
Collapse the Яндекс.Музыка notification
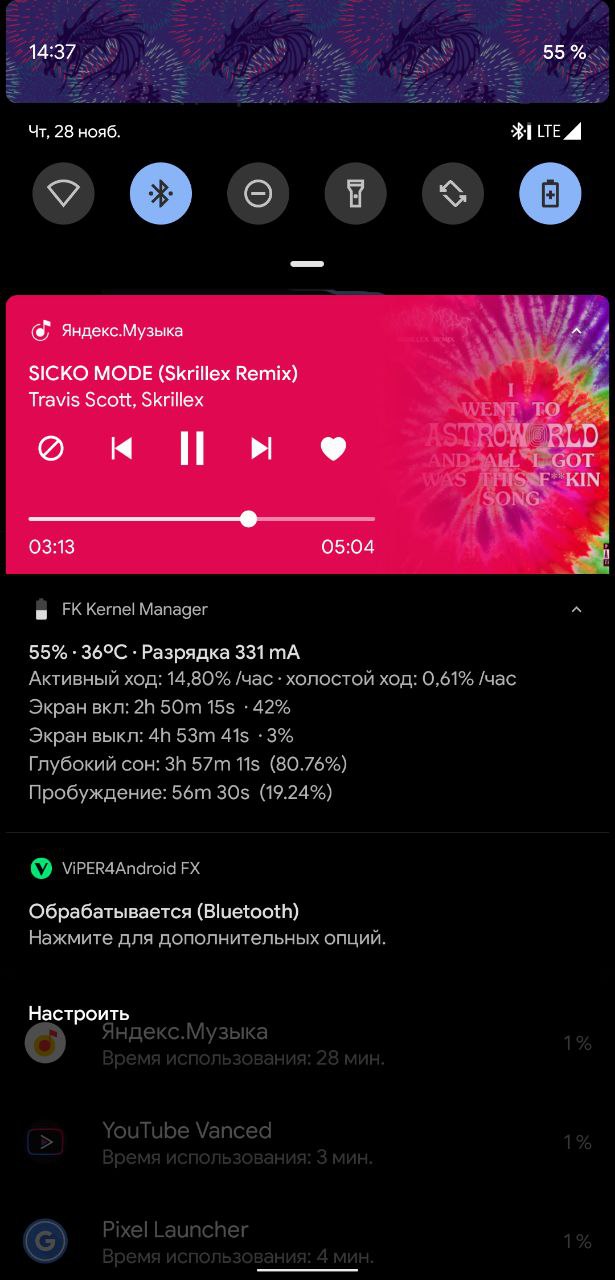576,331
